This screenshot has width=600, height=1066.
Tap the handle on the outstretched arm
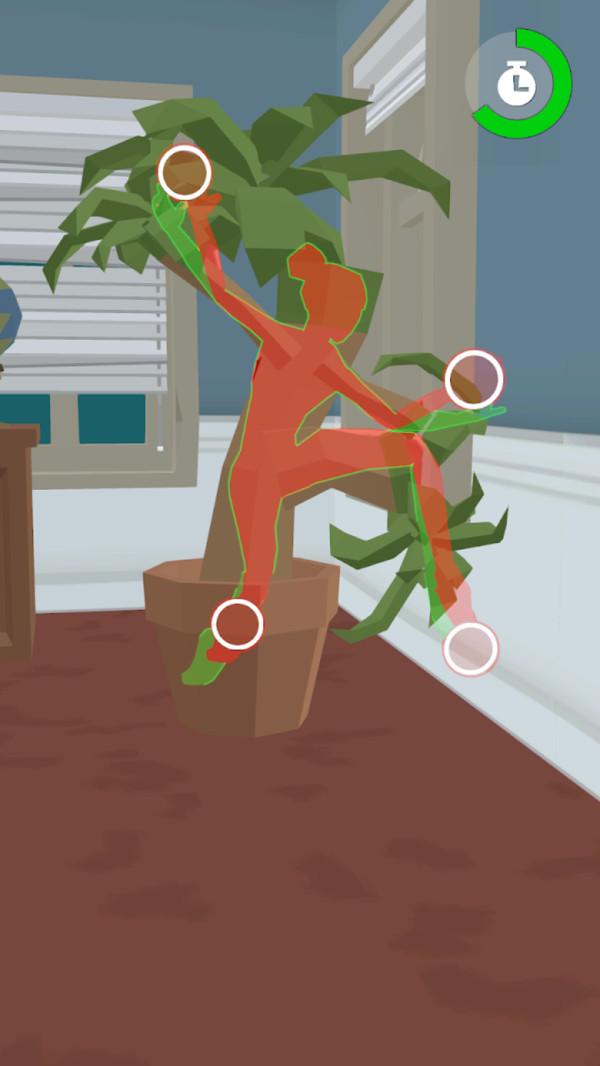tap(473, 379)
